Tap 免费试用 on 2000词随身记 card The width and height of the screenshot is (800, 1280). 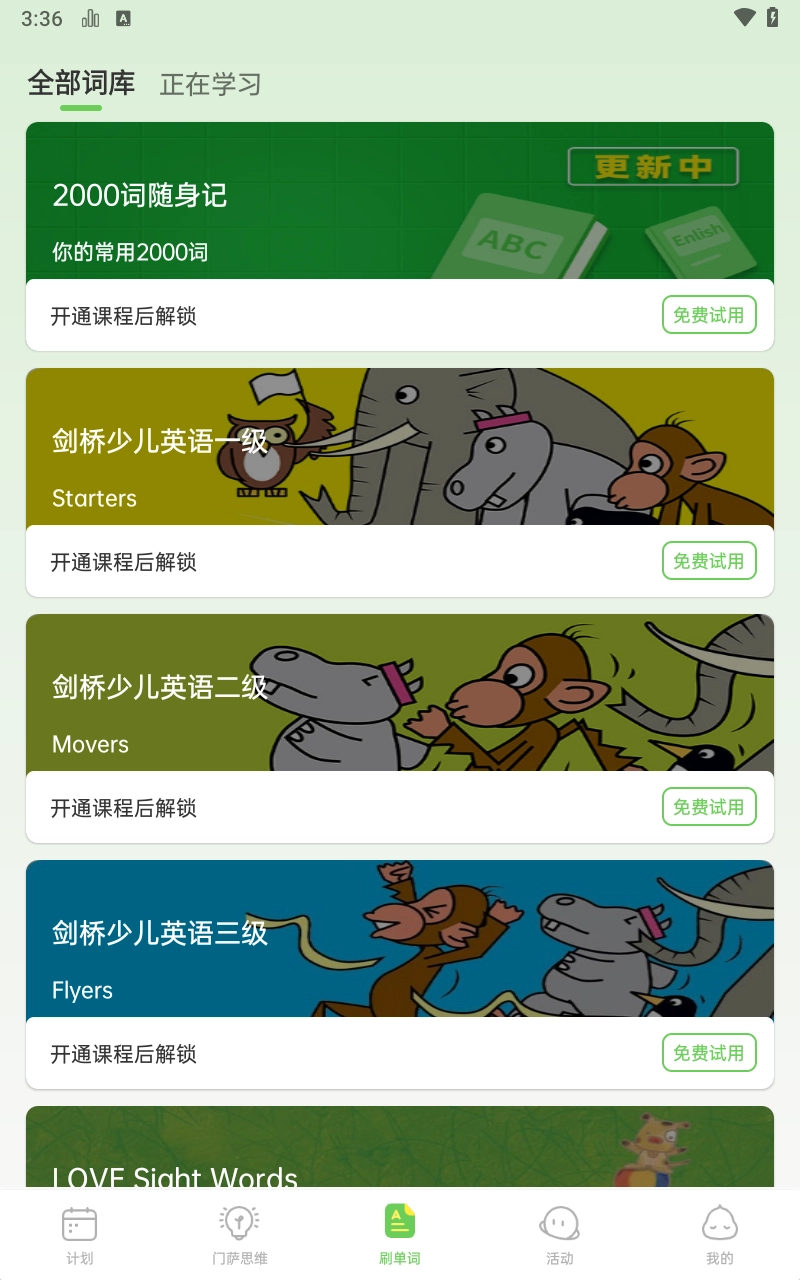pyautogui.click(x=709, y=314)
